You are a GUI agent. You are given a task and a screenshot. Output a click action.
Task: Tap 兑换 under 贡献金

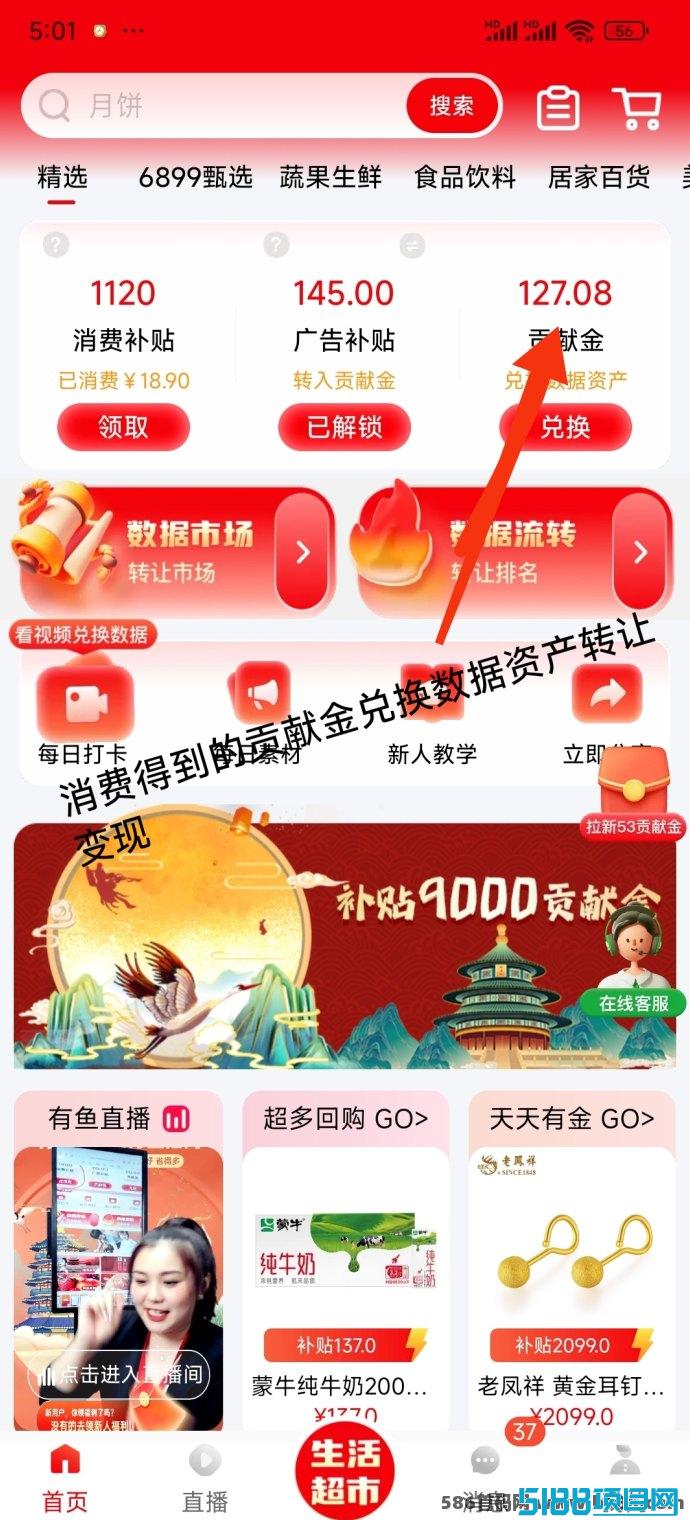(565, 427)
